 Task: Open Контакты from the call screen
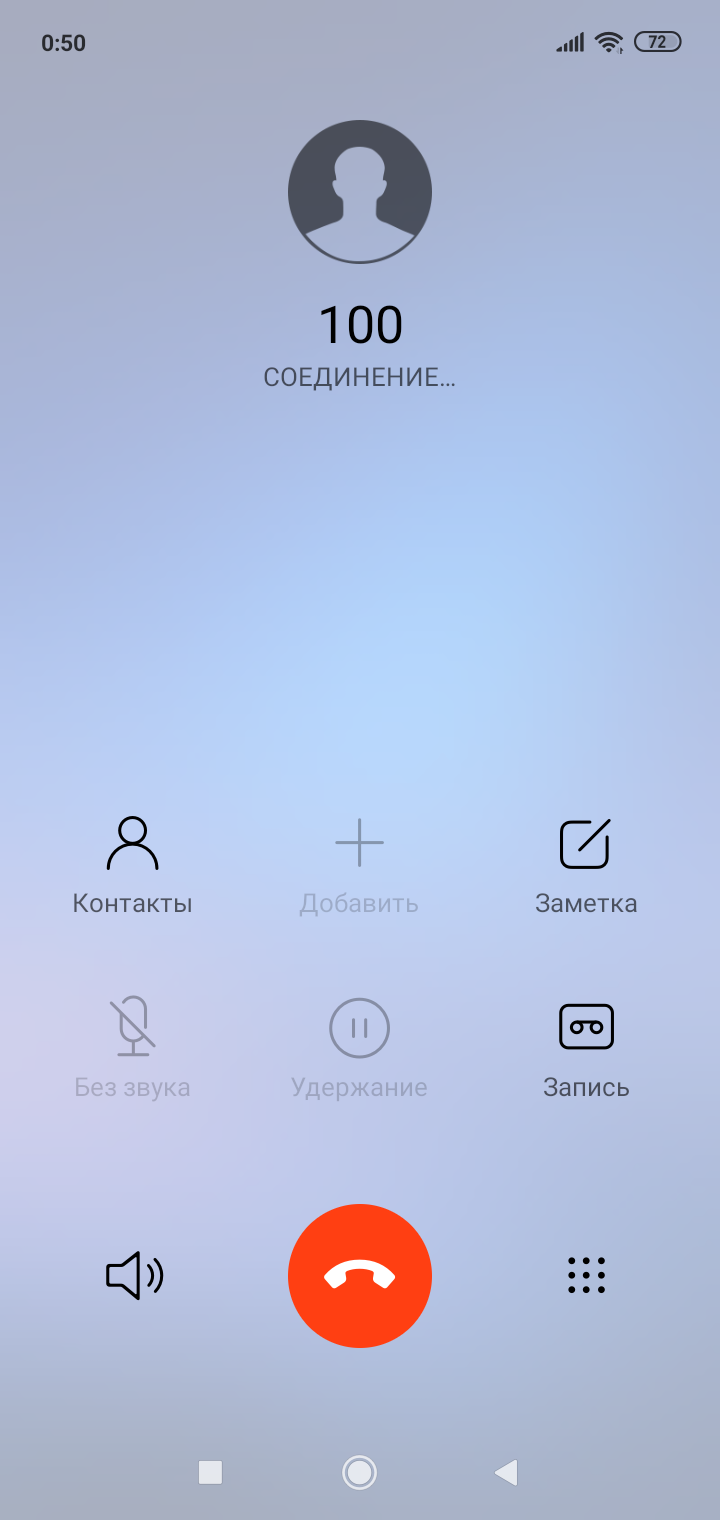click(131, 862)
